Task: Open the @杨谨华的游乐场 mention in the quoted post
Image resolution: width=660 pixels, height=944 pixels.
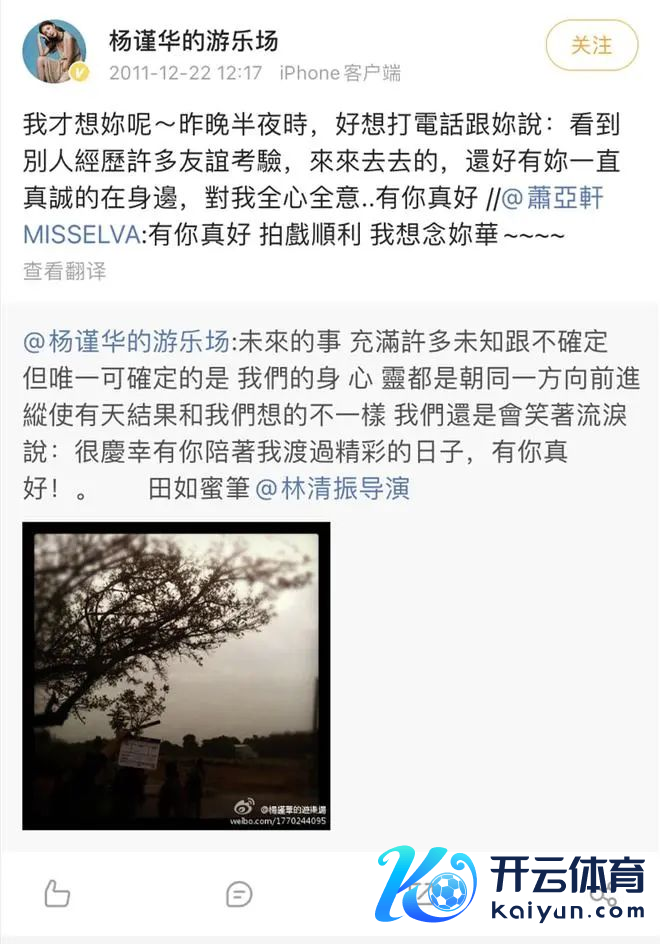Action: 125,340
